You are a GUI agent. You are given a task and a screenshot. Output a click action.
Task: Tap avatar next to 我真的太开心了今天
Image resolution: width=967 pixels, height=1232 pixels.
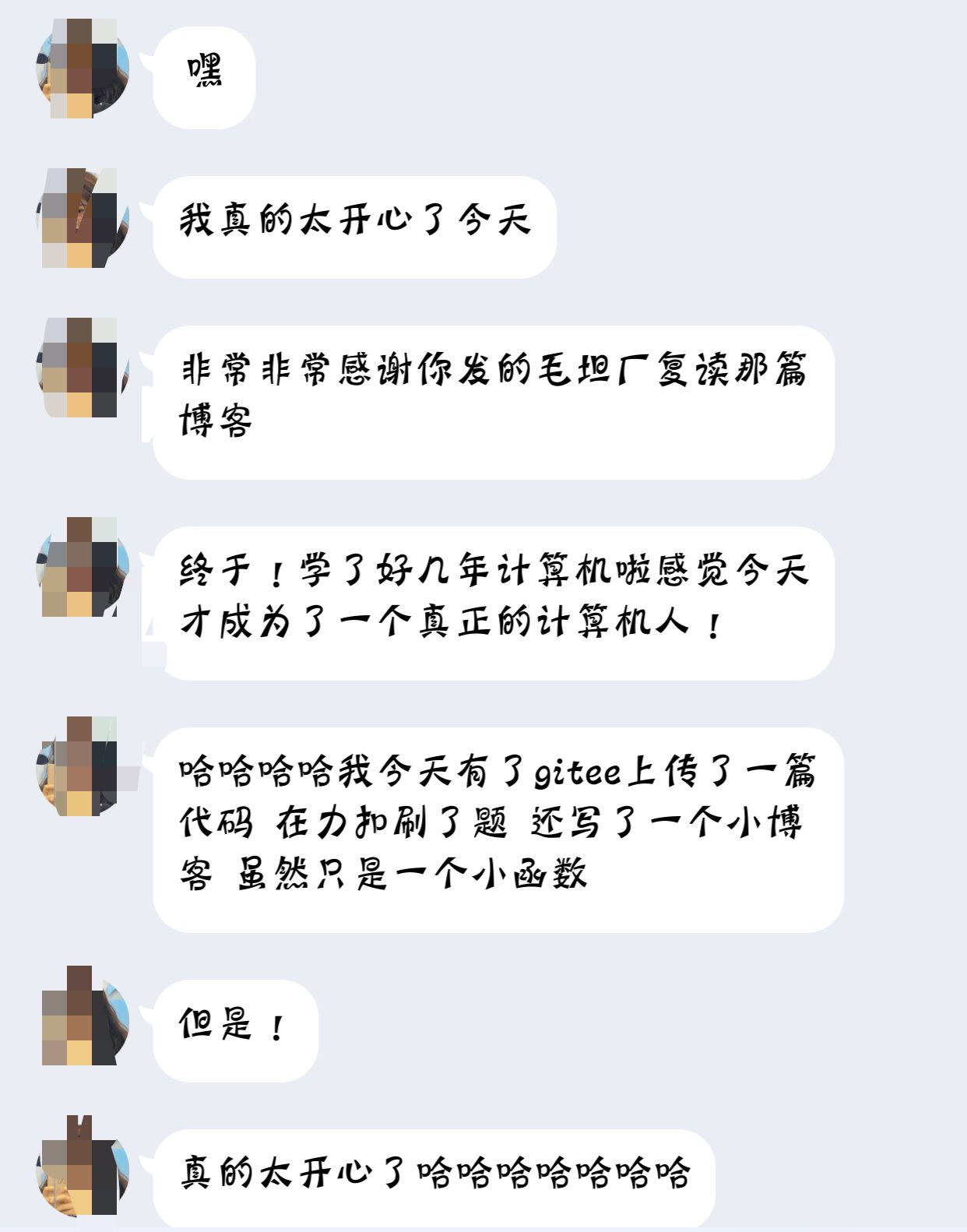coord(83,218)
